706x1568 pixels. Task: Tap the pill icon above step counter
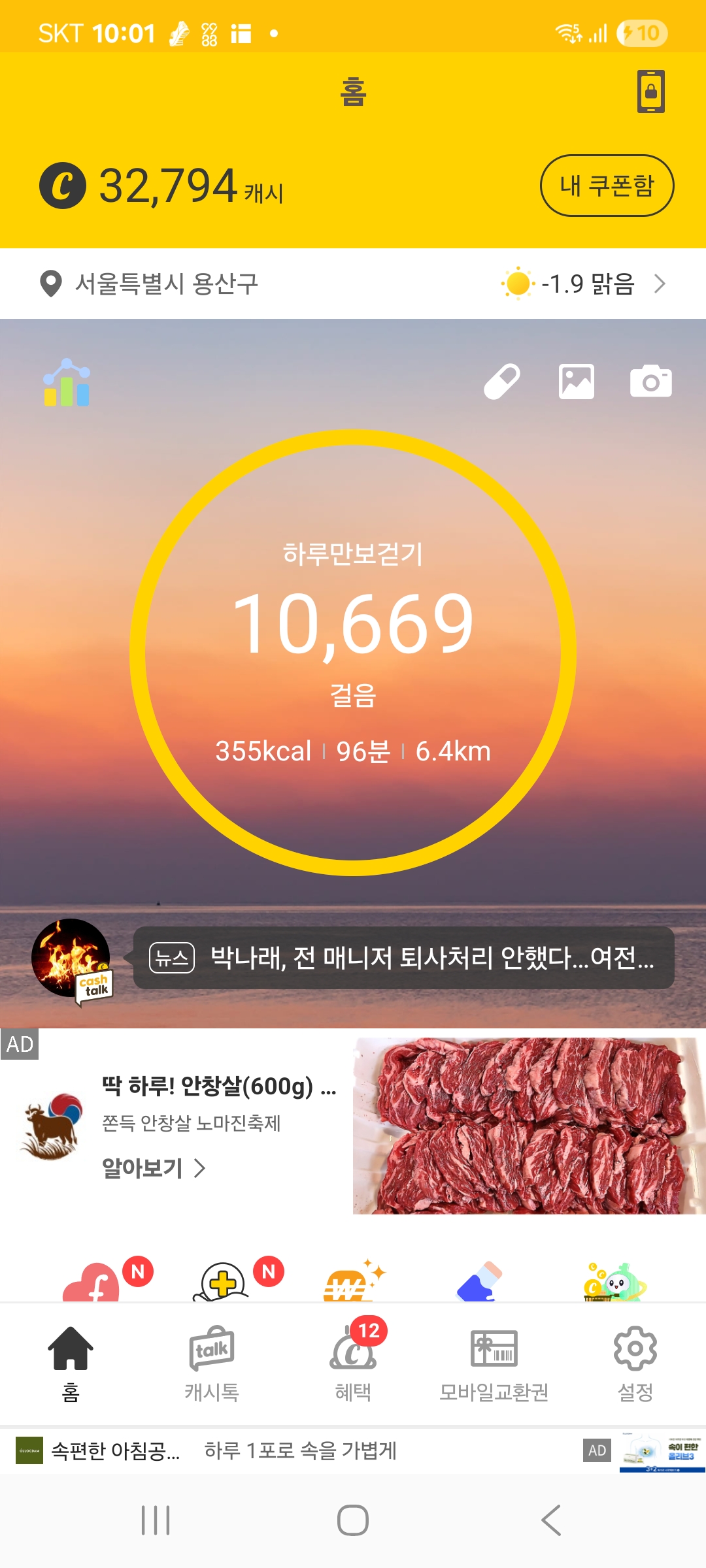pos(501,381)
